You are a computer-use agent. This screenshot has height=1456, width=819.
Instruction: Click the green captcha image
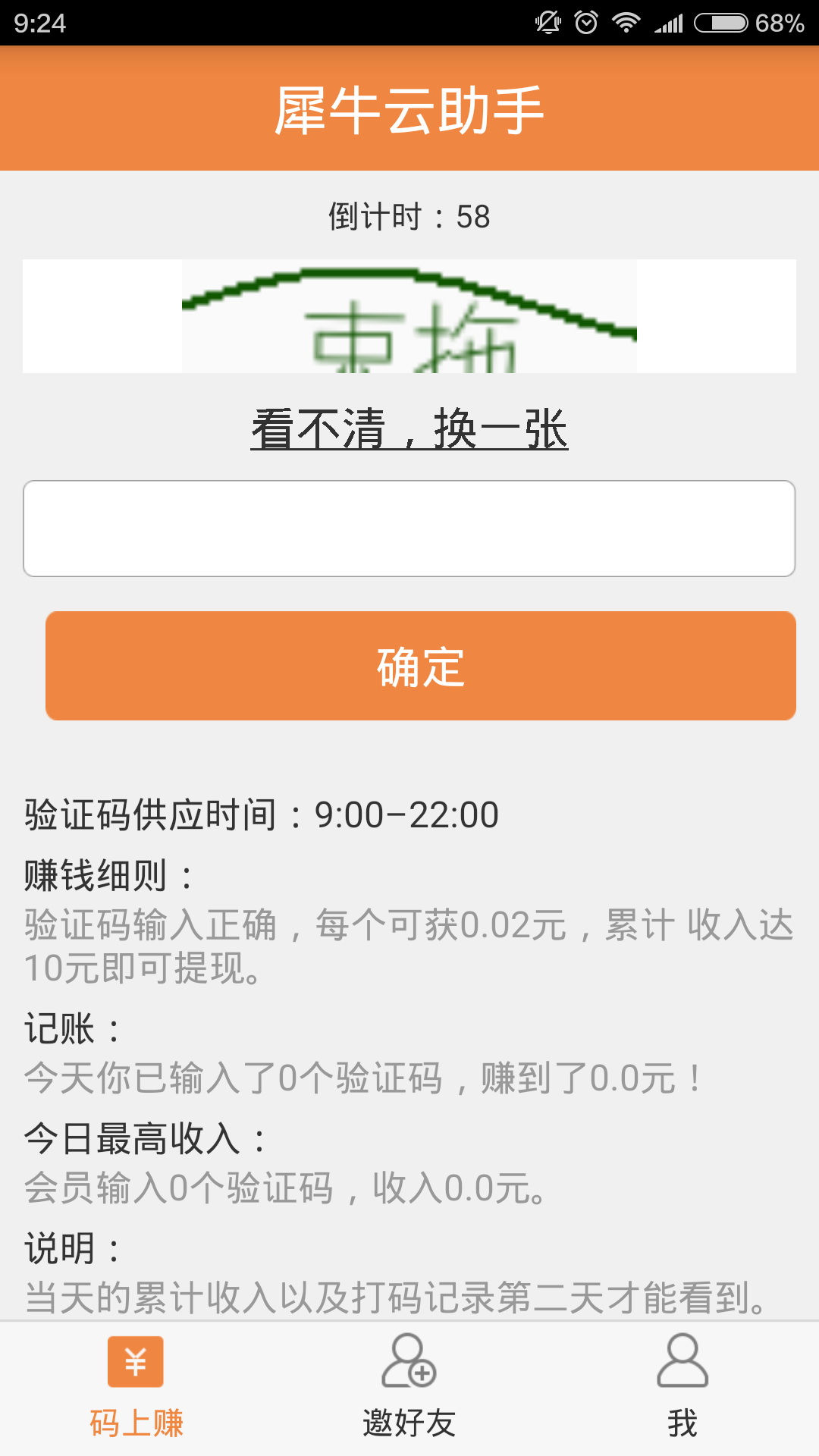point(409,315)
